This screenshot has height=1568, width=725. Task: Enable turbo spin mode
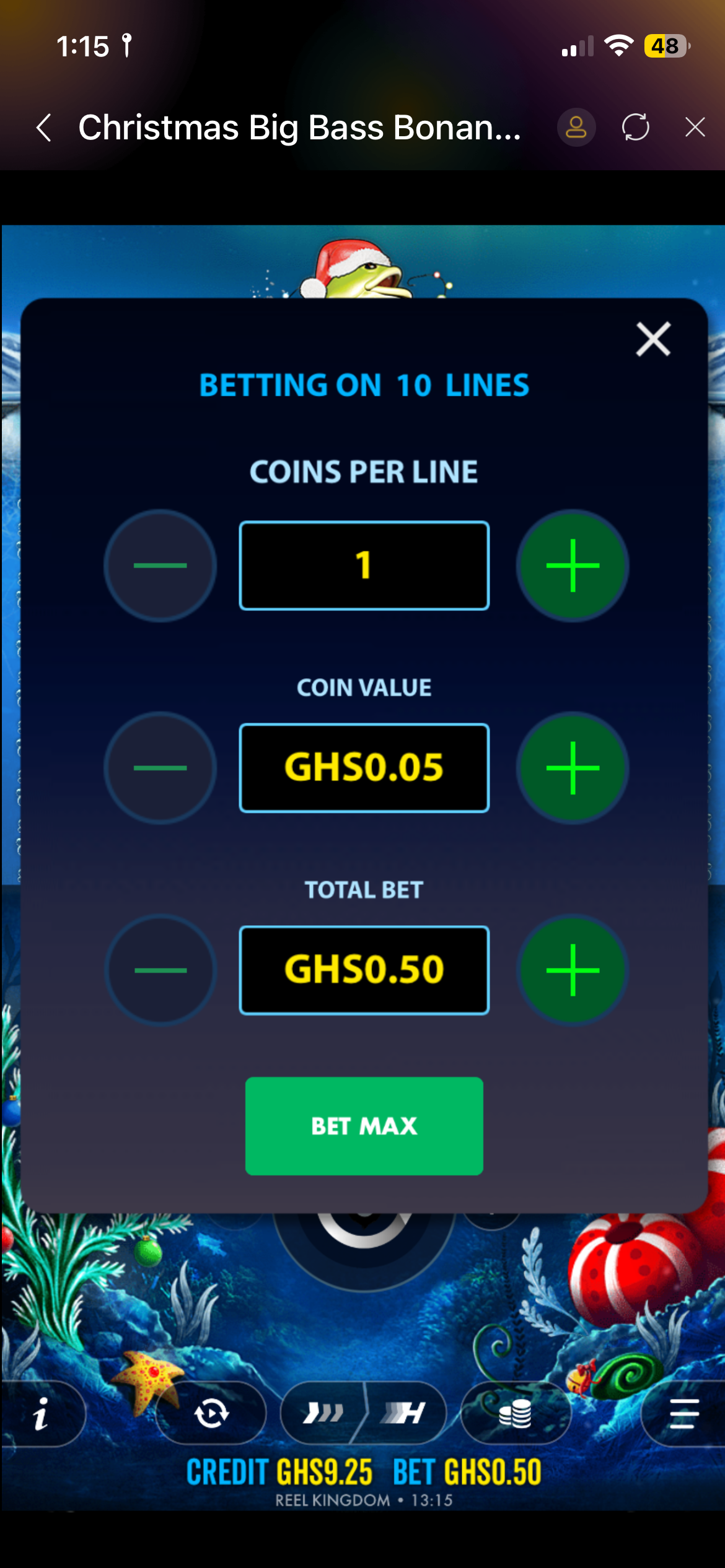(x=404, y=1414)
